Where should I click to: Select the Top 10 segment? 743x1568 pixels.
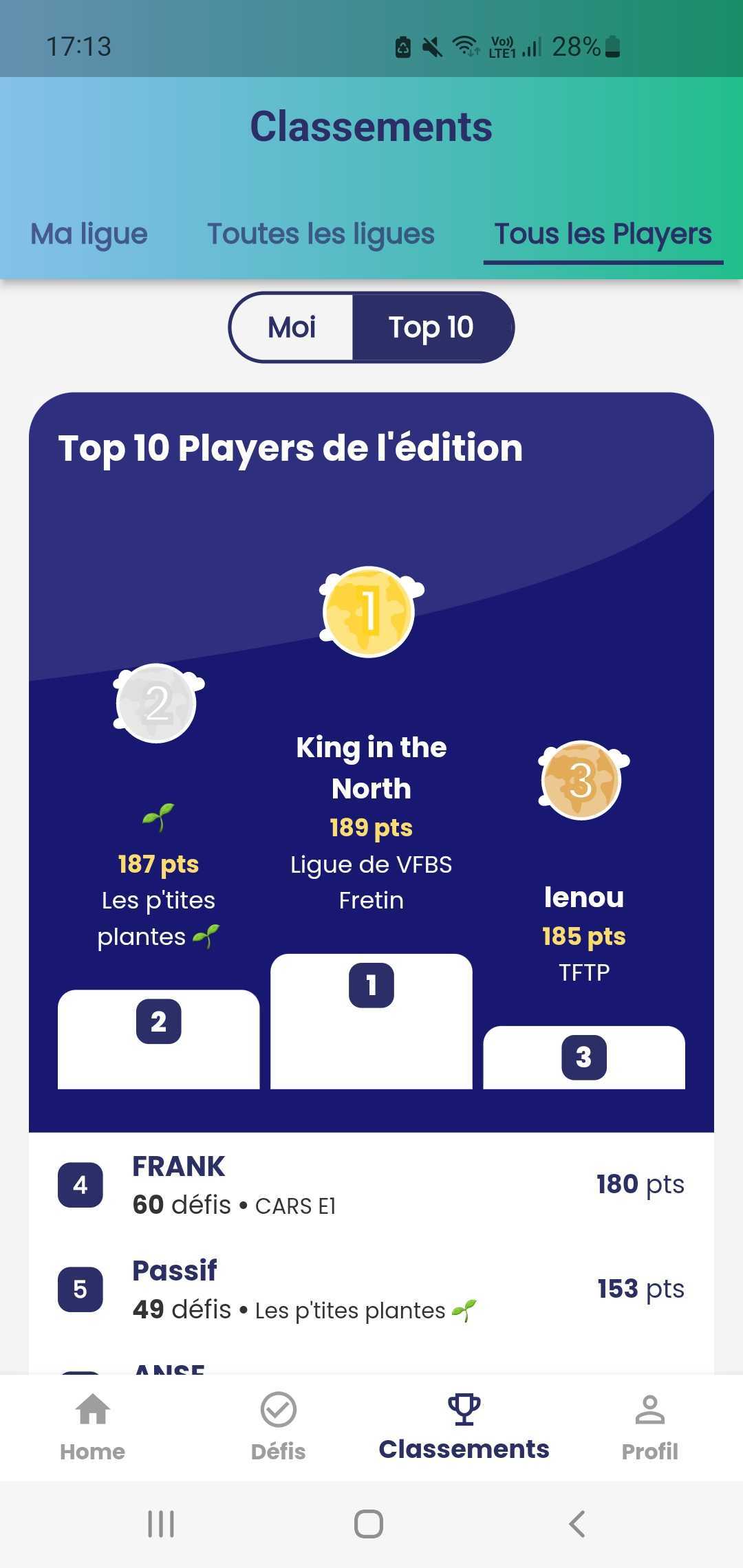click(431, 327)
